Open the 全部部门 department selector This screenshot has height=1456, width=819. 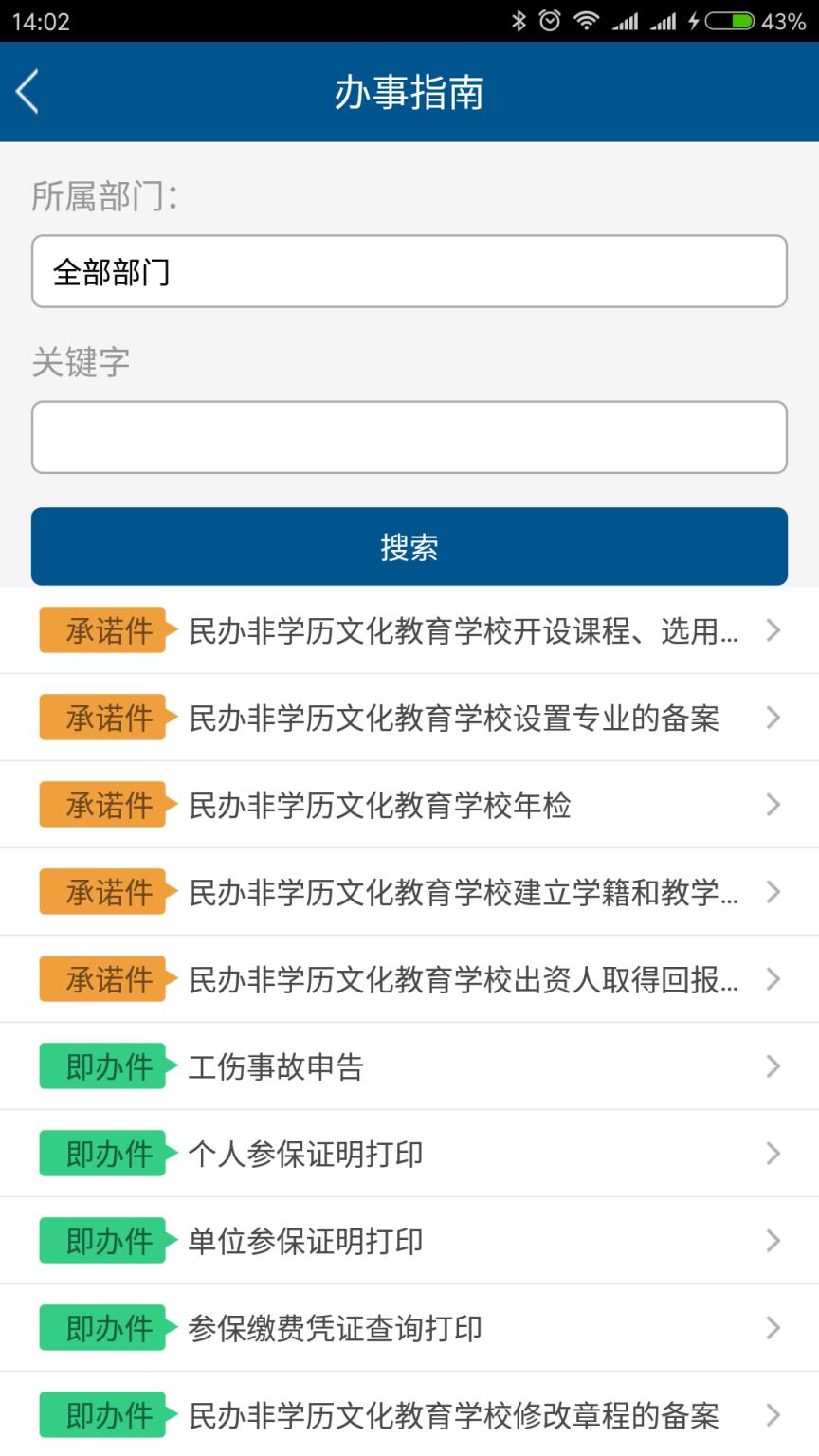(409, 271)
